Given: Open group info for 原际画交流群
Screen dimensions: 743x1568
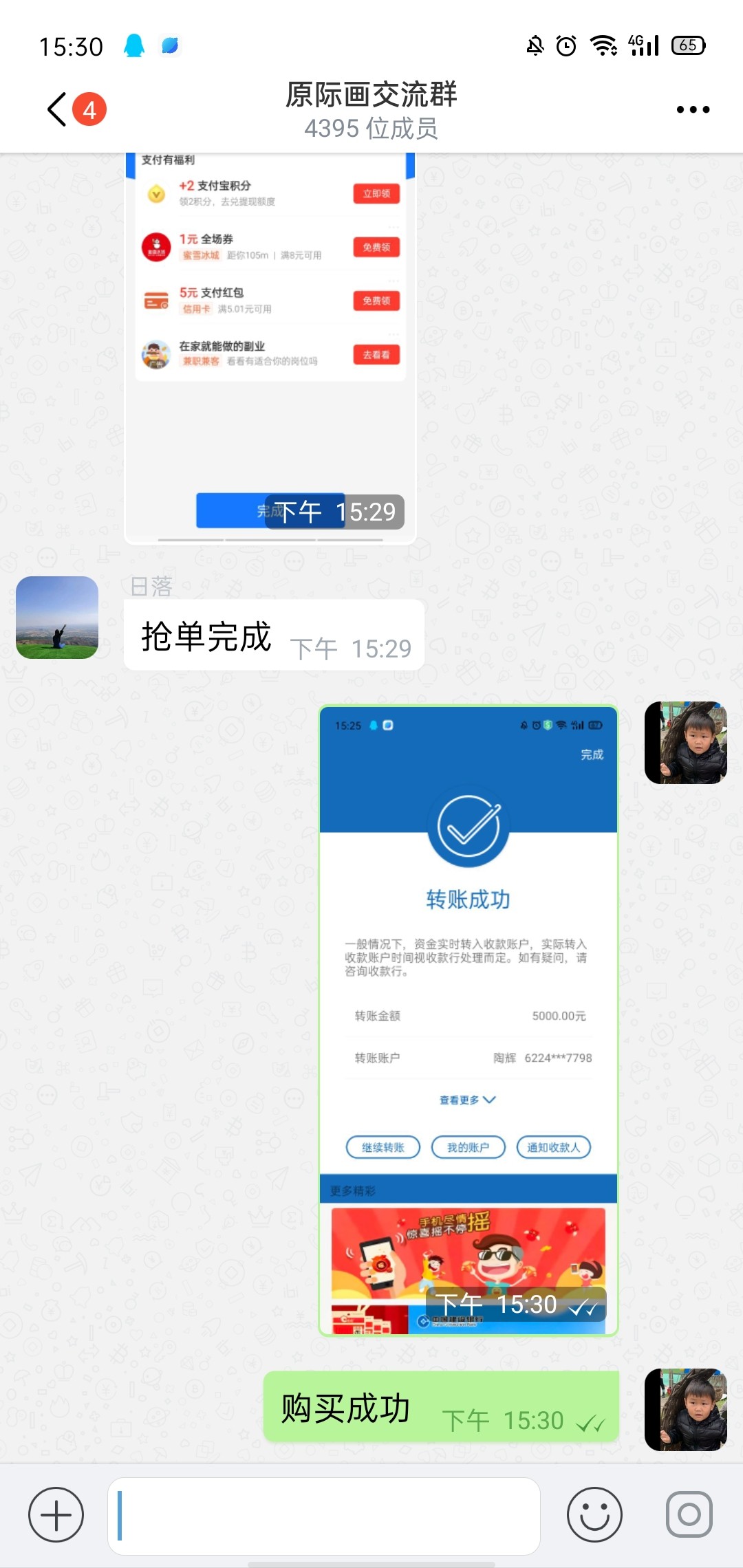Looking at the screenshot, I should [x=371, y=110].
